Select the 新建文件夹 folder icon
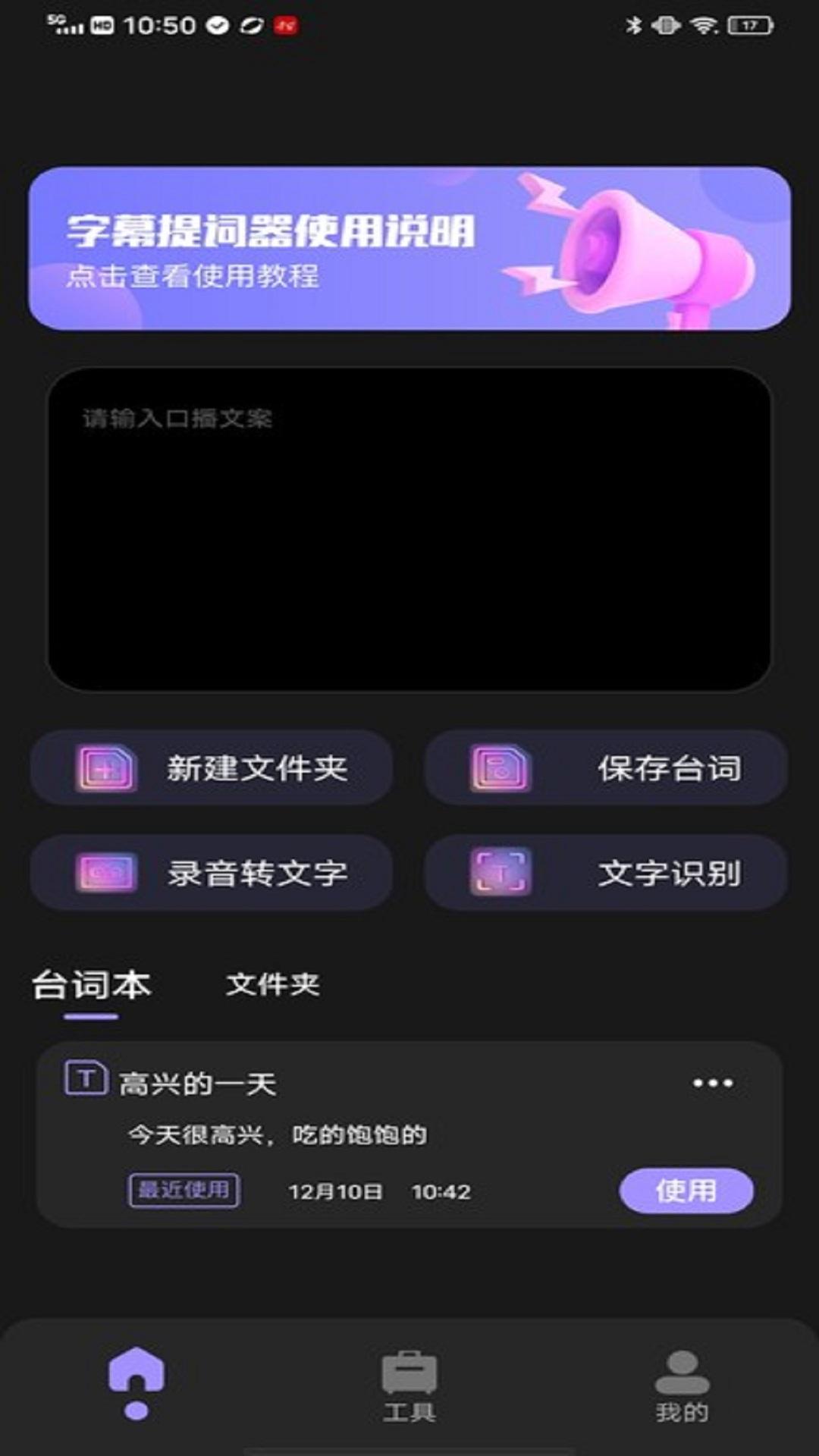819x1456 pixels. 106,767
